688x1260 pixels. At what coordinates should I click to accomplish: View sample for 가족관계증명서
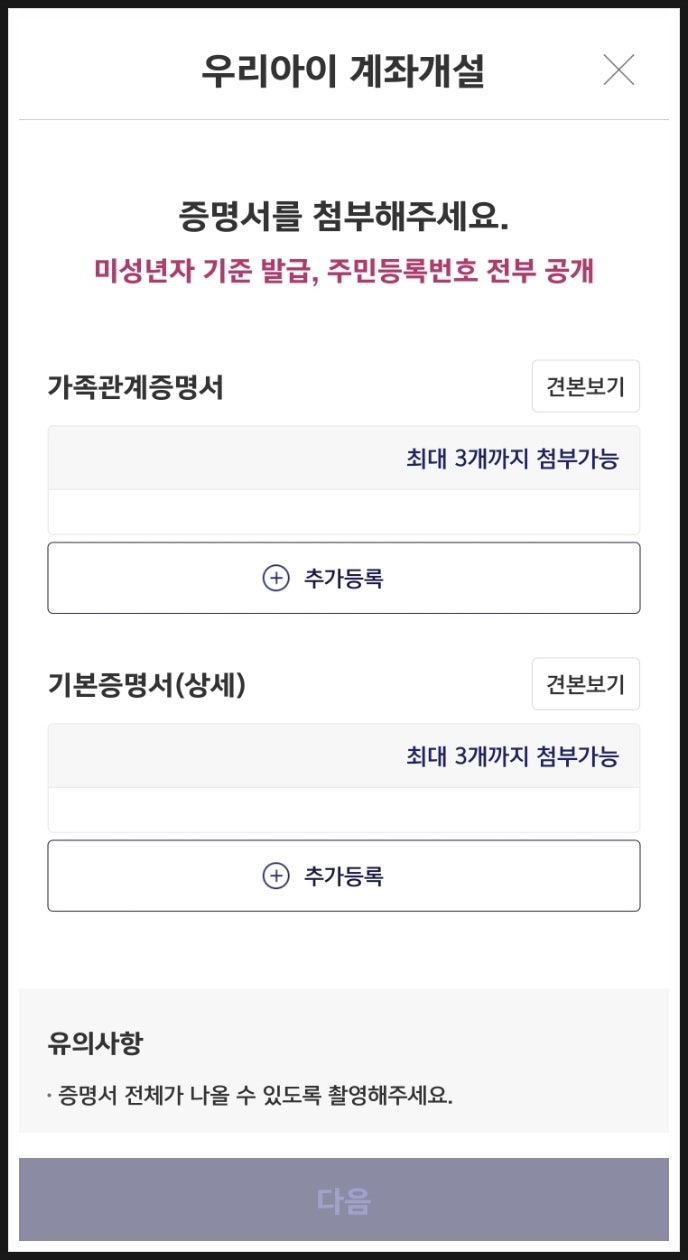585,386
